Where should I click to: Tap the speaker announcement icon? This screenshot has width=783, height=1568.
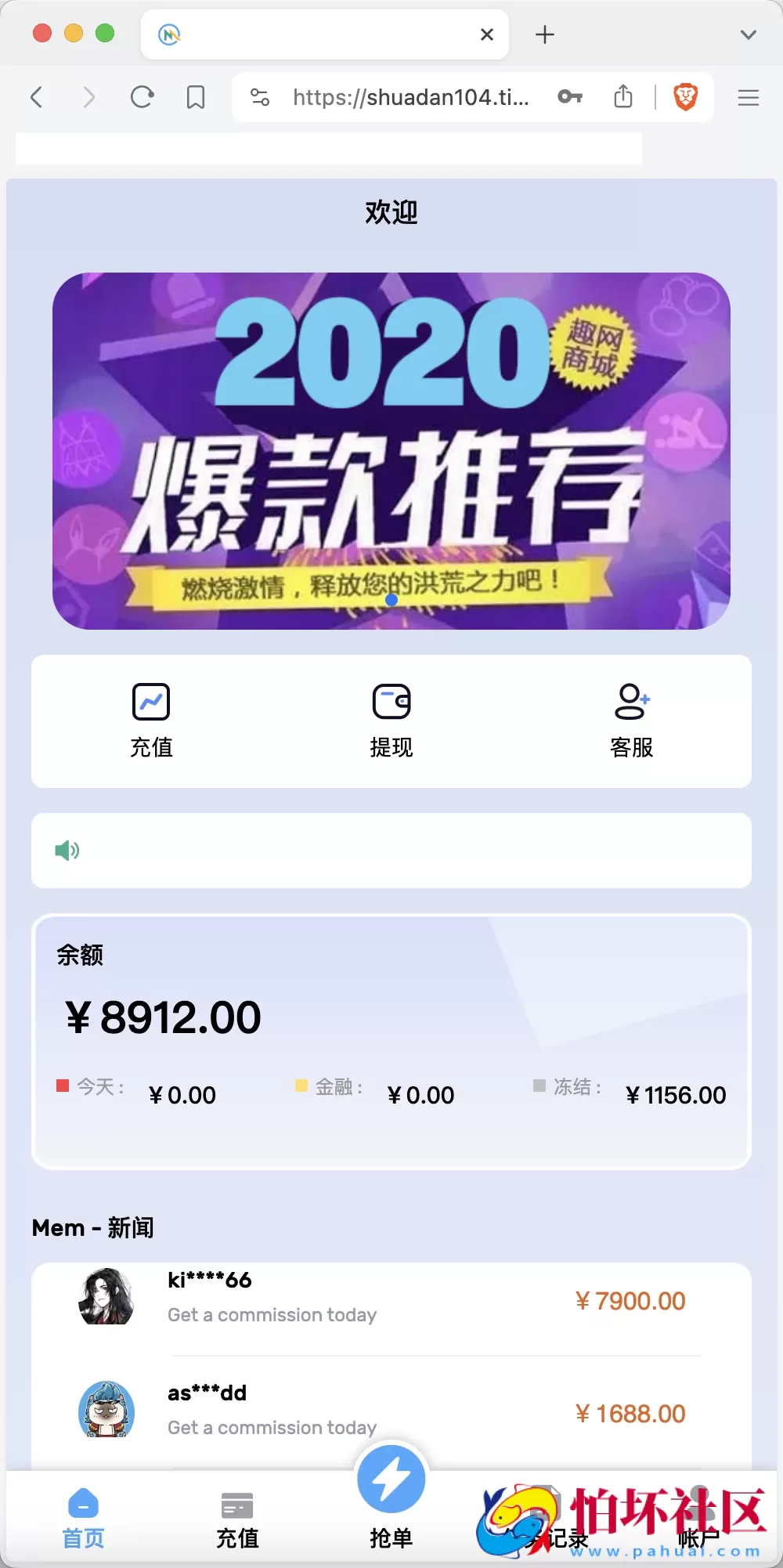click(67, 851)
